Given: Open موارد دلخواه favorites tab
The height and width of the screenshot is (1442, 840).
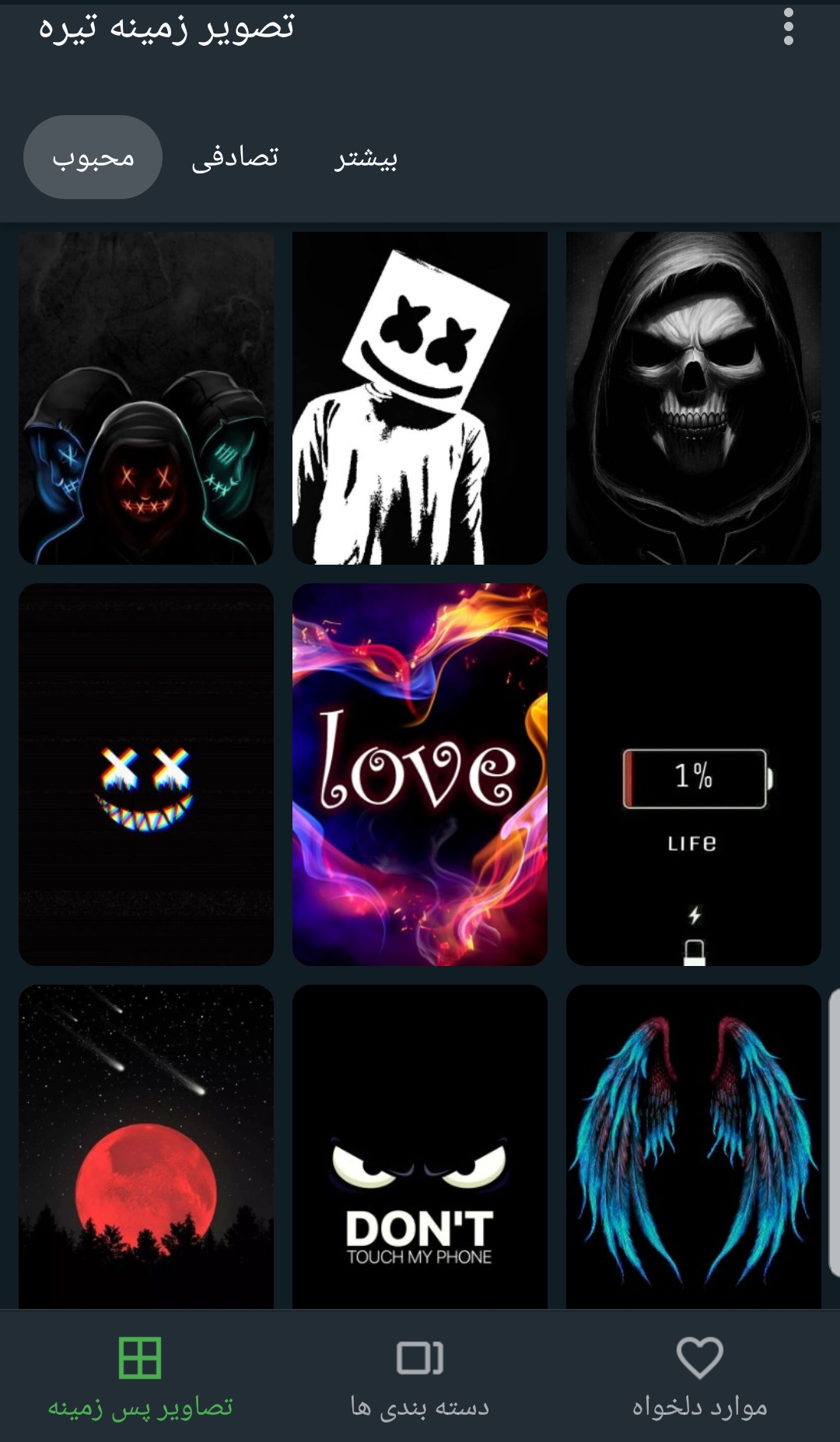Looking at the screenshot, I should coord(700,1377).
